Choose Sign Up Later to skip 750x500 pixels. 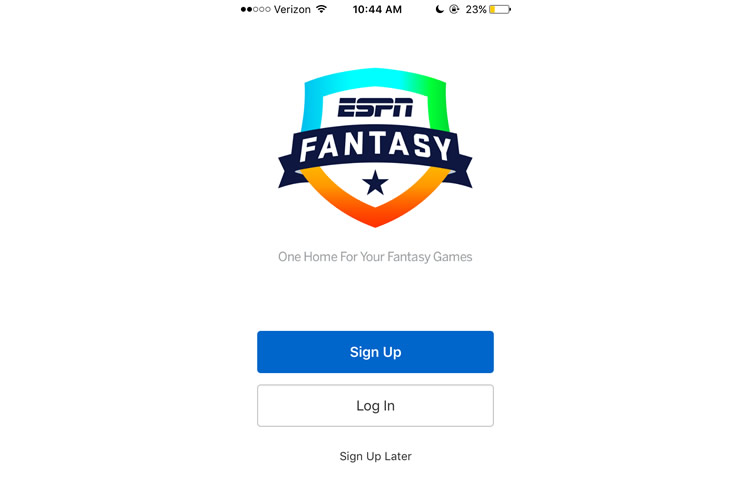pos(375,456)
